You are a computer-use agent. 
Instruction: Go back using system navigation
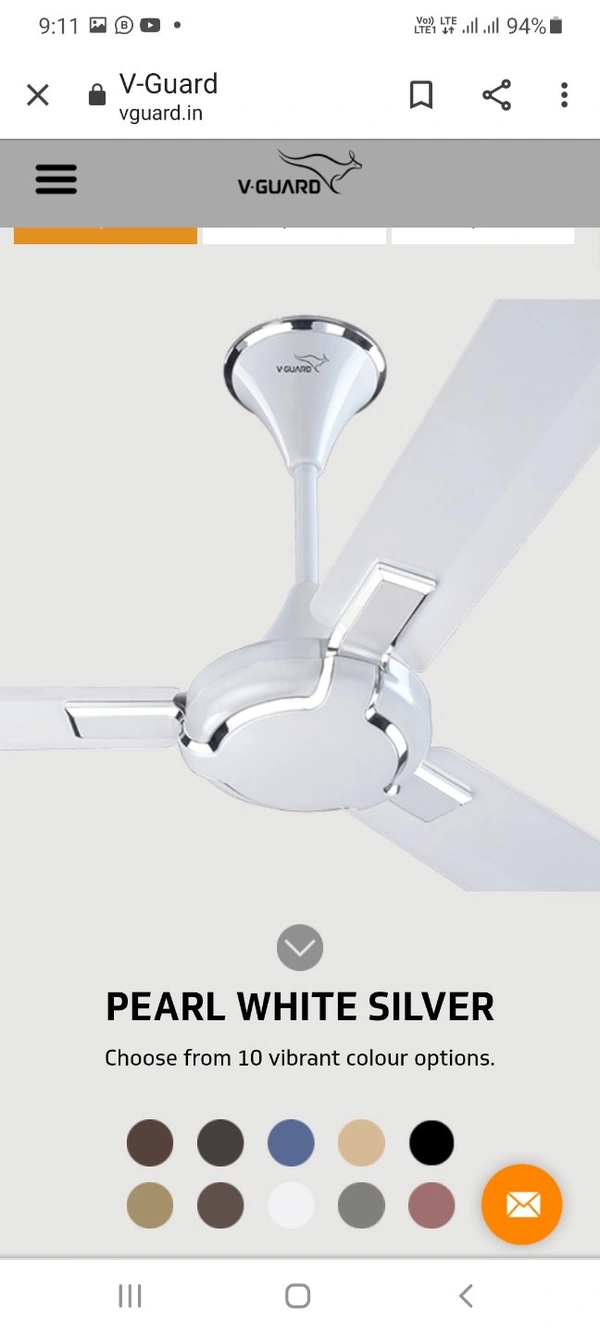pos(465,1296)
